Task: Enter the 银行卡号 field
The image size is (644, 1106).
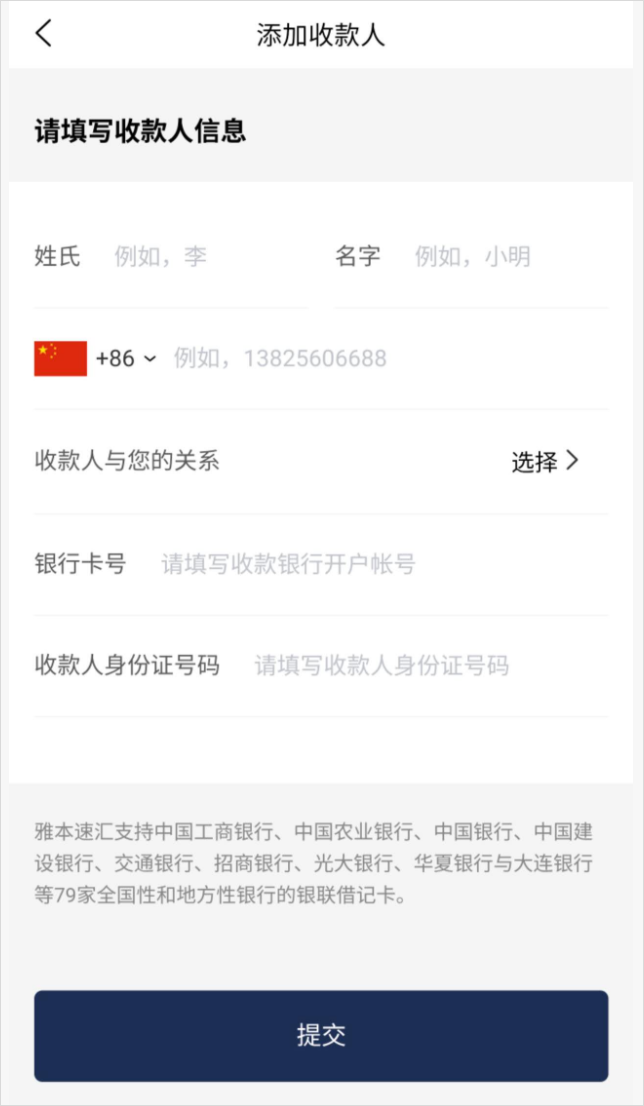Action: coord(380,564)
